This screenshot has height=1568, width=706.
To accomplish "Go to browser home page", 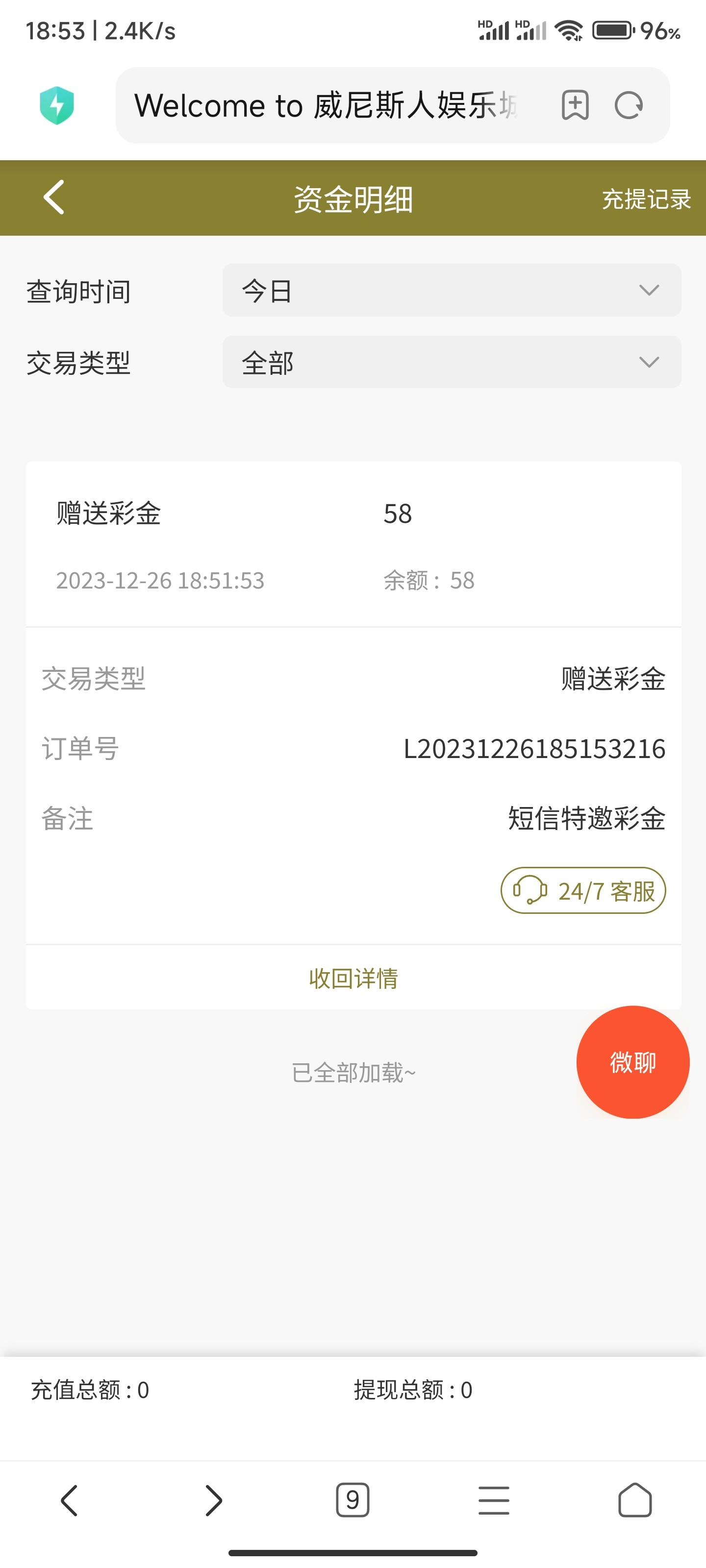I will (x=635, y=1500).
